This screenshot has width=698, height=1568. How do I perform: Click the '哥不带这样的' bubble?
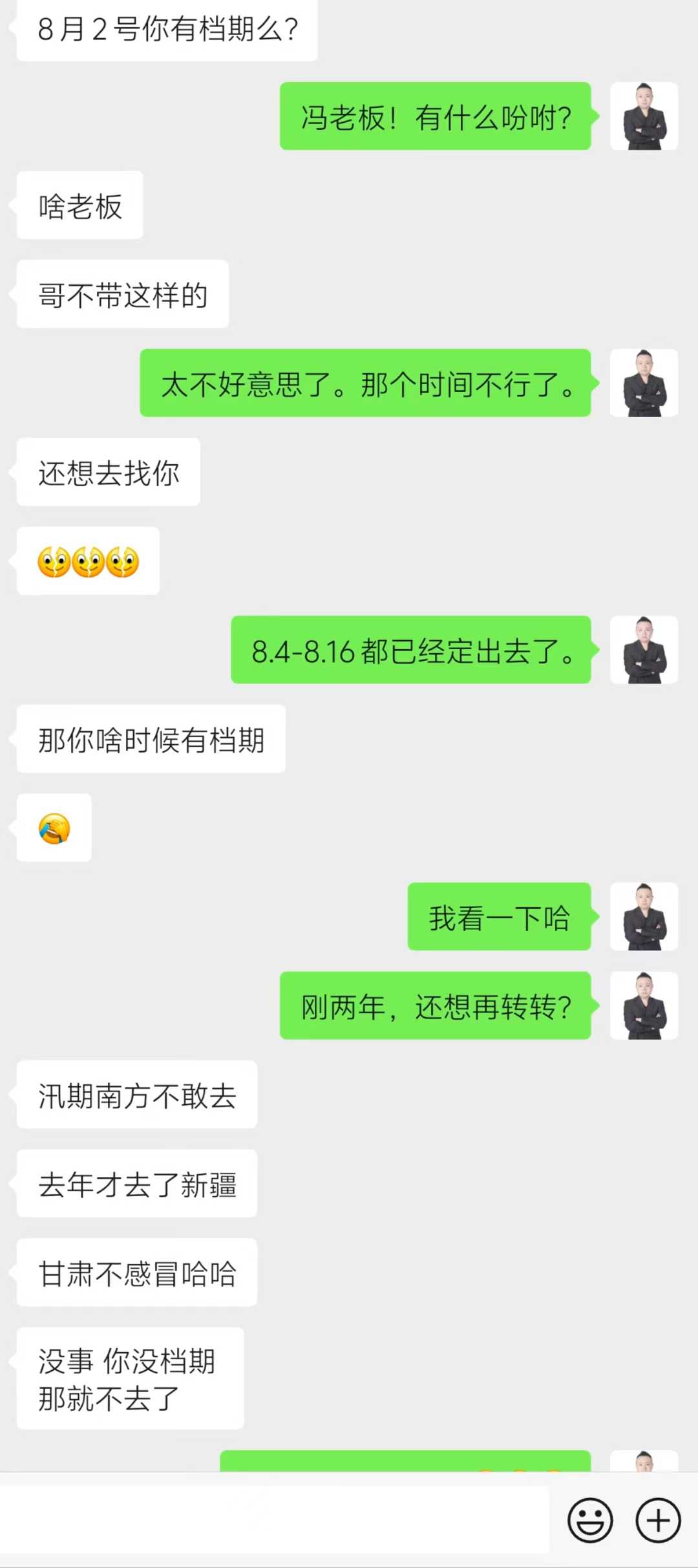pos(123,294)
